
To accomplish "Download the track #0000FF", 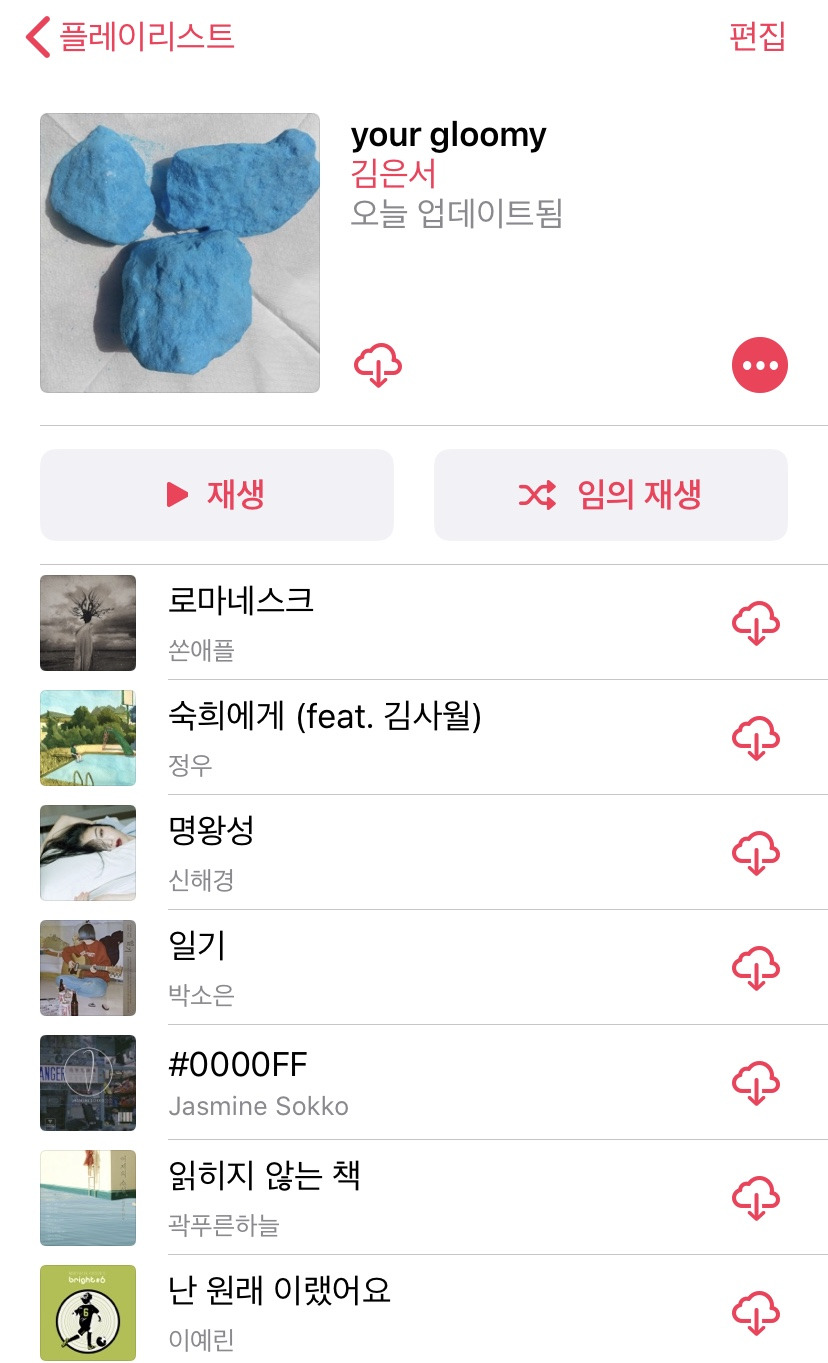I will [x=756, y=1083].
